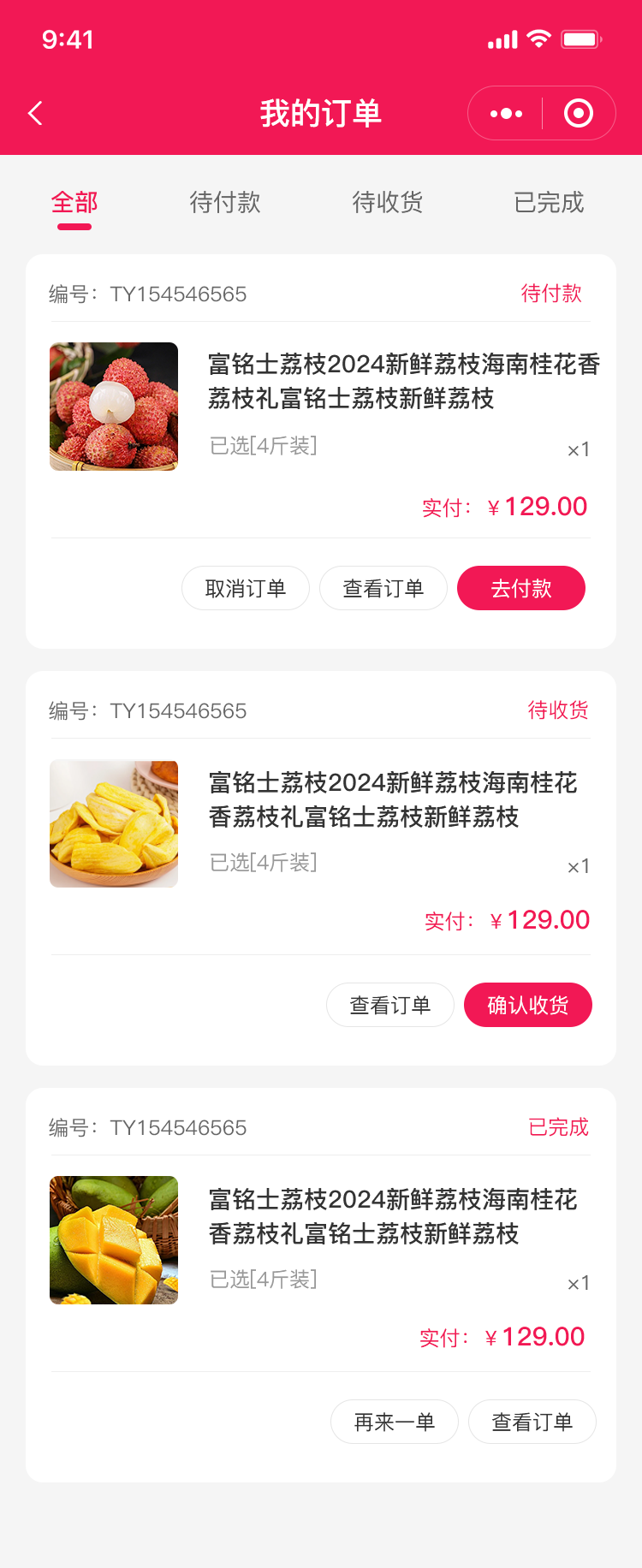Tap 去付款 to pay for the order

(521, 588)
